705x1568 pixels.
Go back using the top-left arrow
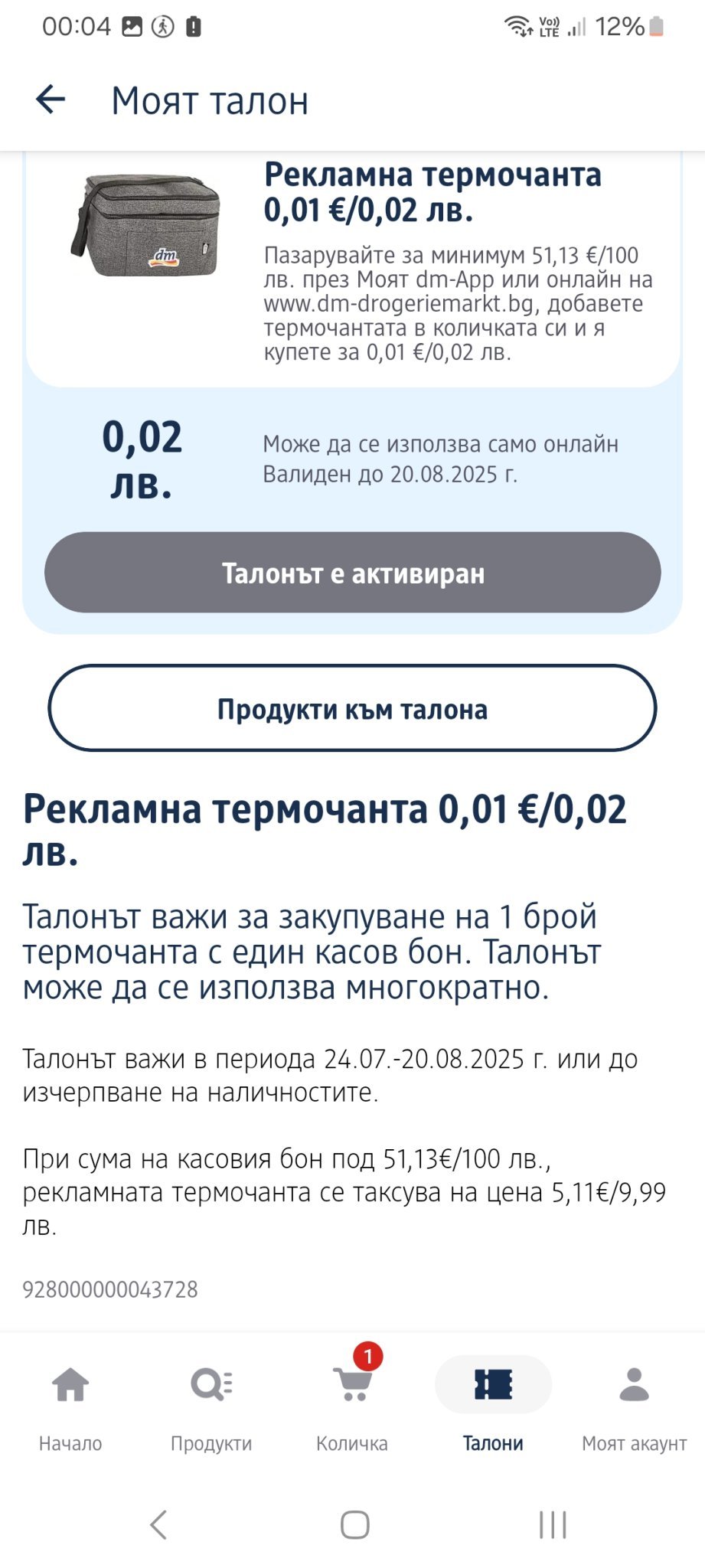click(x=51, y=100)
